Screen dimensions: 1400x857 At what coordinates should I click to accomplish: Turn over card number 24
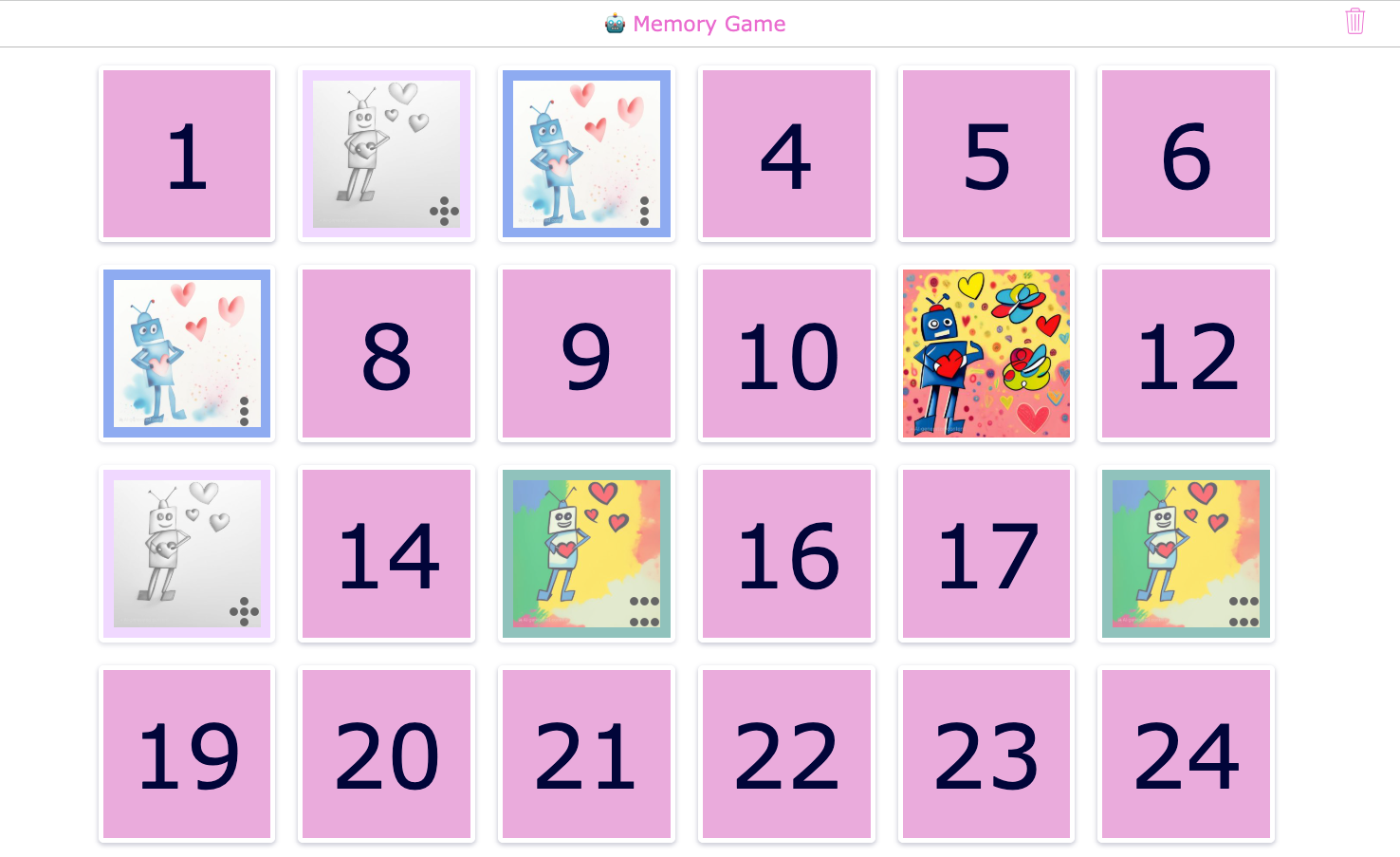(x=1186, y=755)
